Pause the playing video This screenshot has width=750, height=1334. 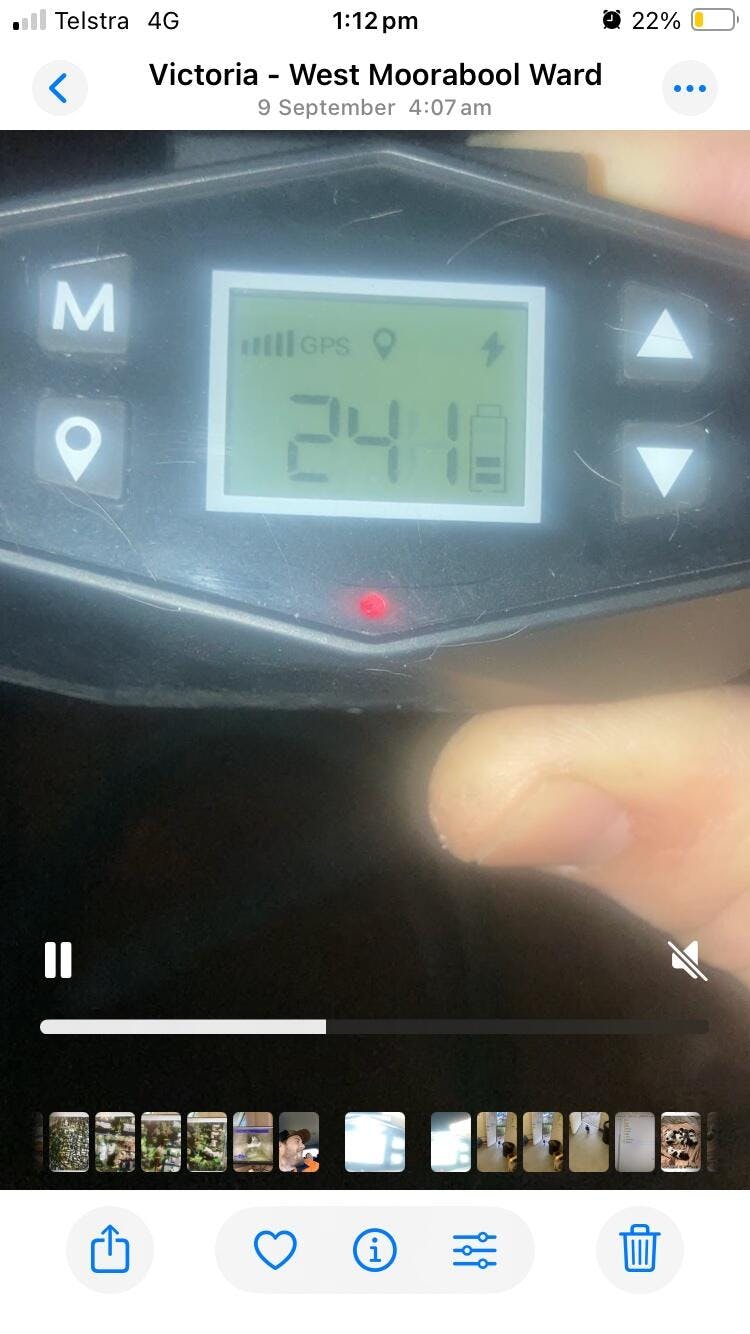pos(58,960)
